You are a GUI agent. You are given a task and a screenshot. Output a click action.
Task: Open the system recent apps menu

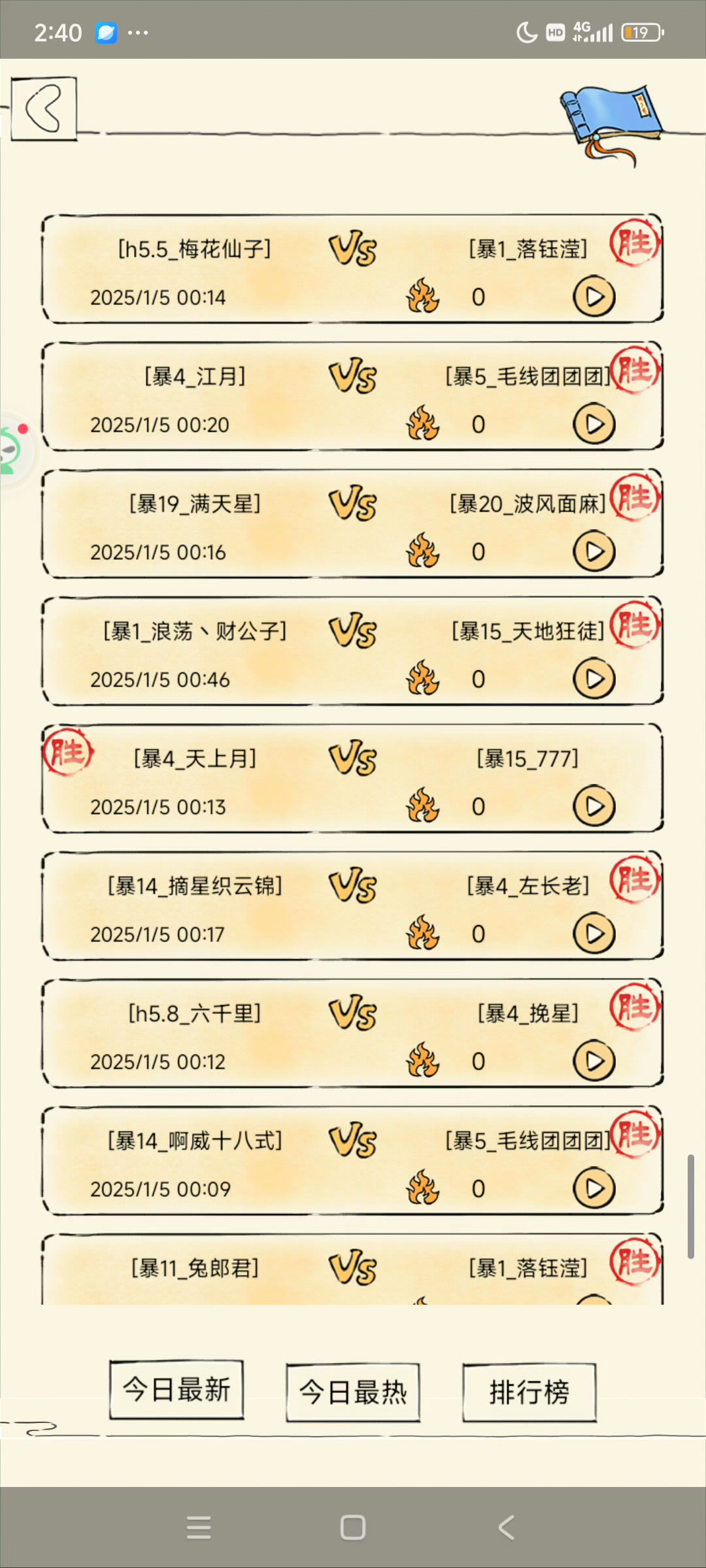point(199,1527)
